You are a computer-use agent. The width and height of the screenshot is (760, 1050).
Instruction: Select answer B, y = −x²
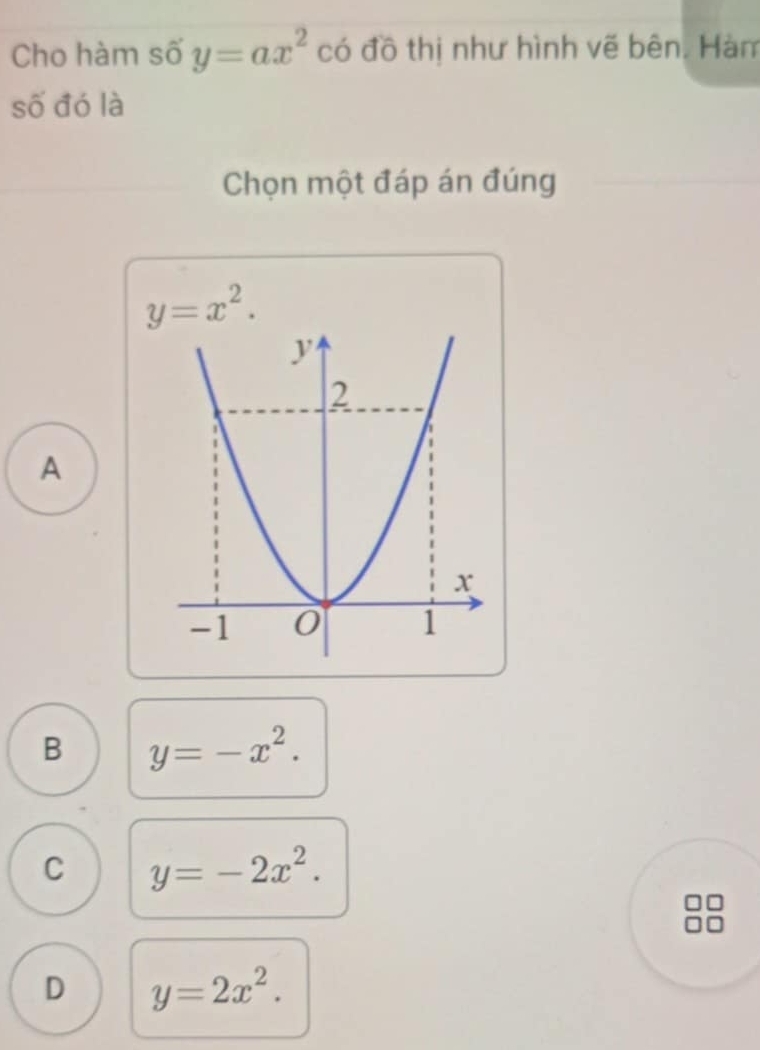(52, 748)
